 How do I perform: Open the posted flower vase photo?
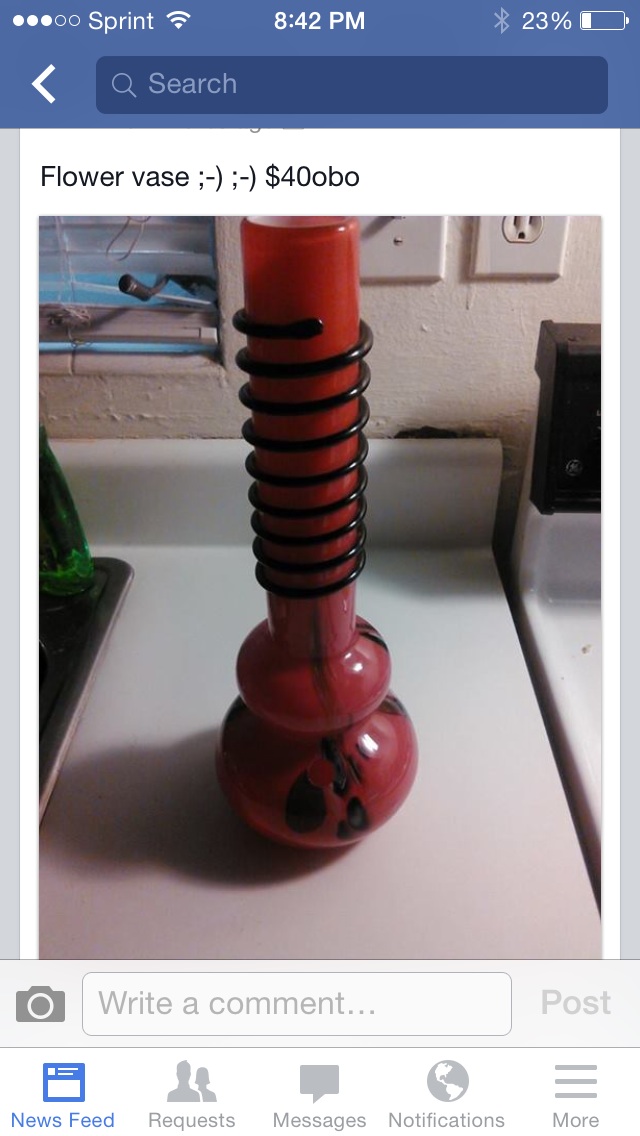320,585
